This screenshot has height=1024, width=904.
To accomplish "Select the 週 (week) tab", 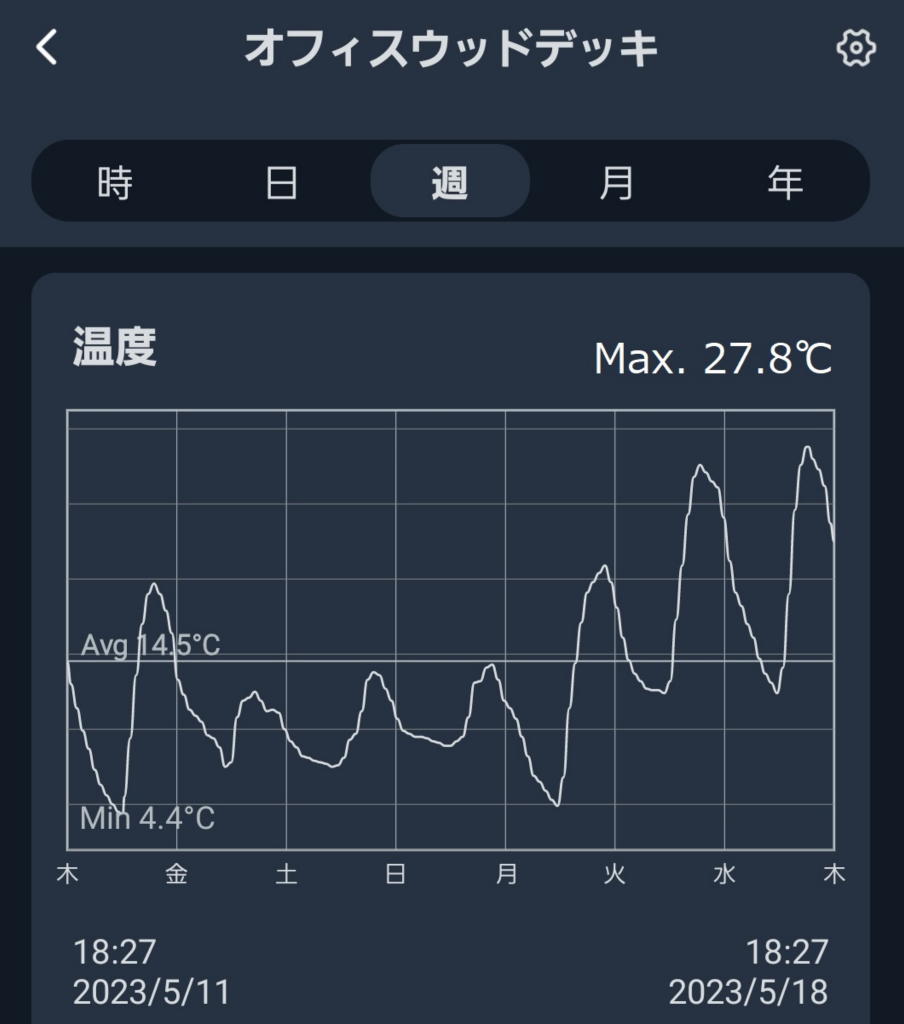I will [x=450, y=182].
